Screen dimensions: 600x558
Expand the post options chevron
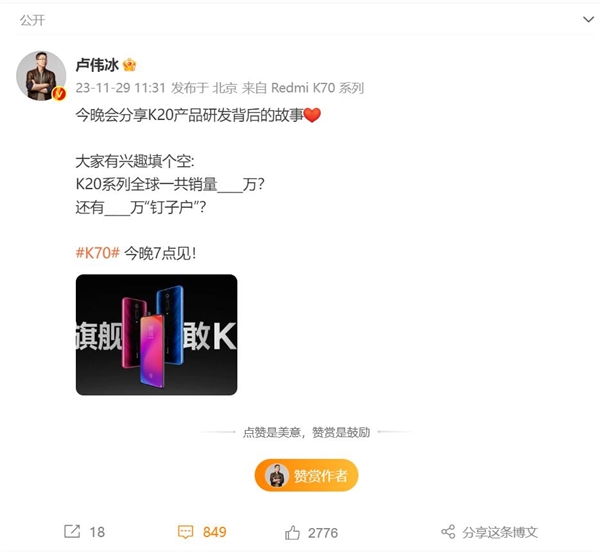click(x=588, y=19)
